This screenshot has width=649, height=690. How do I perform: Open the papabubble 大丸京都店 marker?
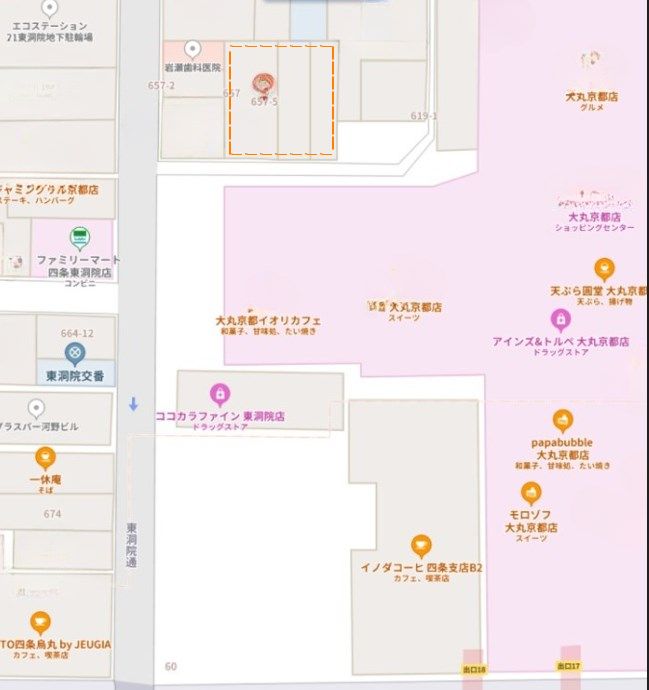click(562, 421)
